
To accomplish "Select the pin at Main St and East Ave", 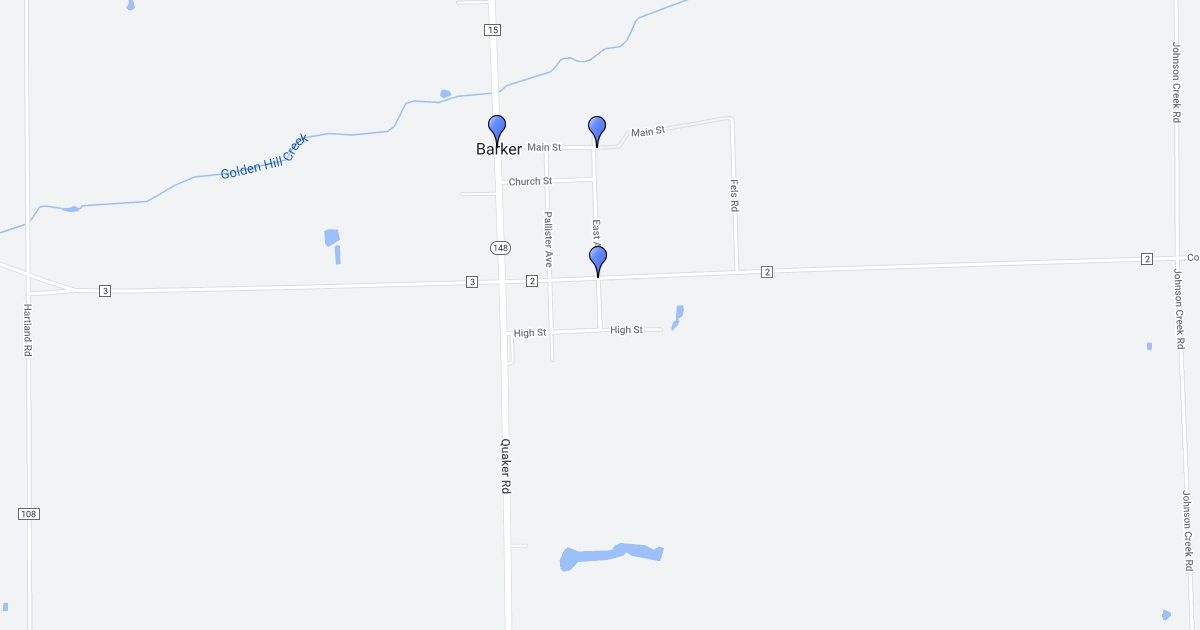I will point(597,129).
